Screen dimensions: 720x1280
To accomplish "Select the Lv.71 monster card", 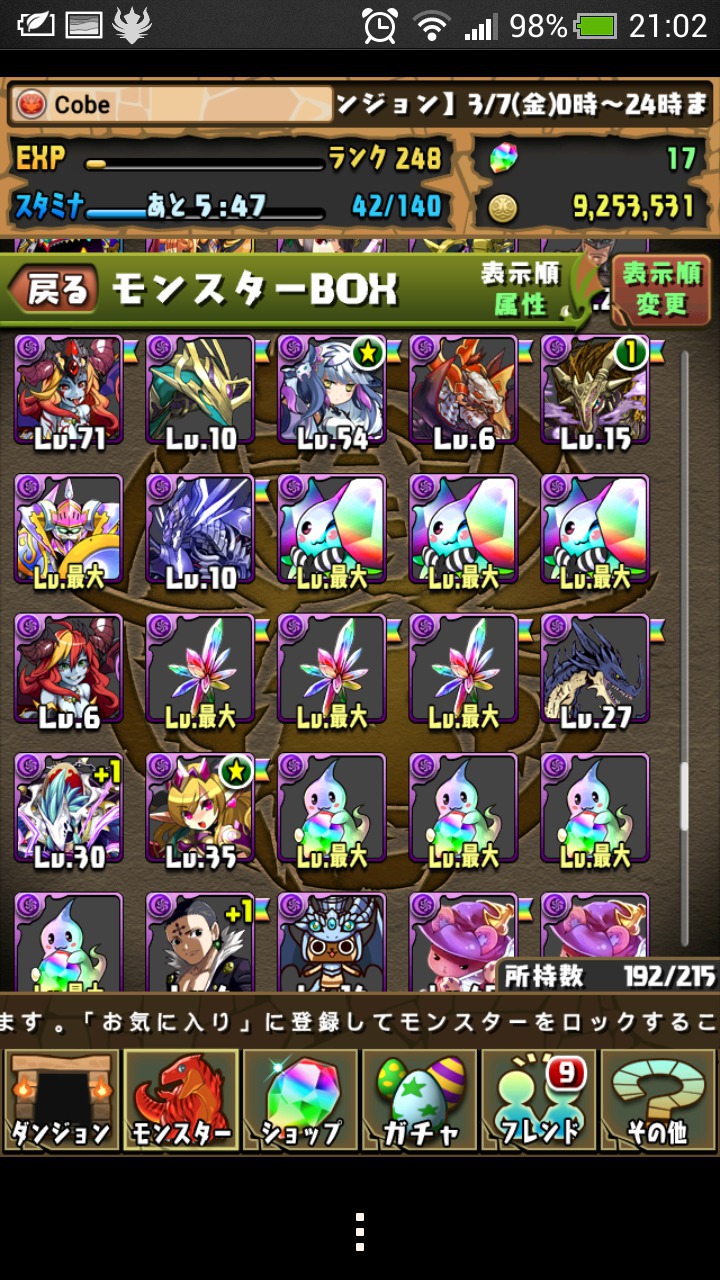I will click(x=68, y=391).
